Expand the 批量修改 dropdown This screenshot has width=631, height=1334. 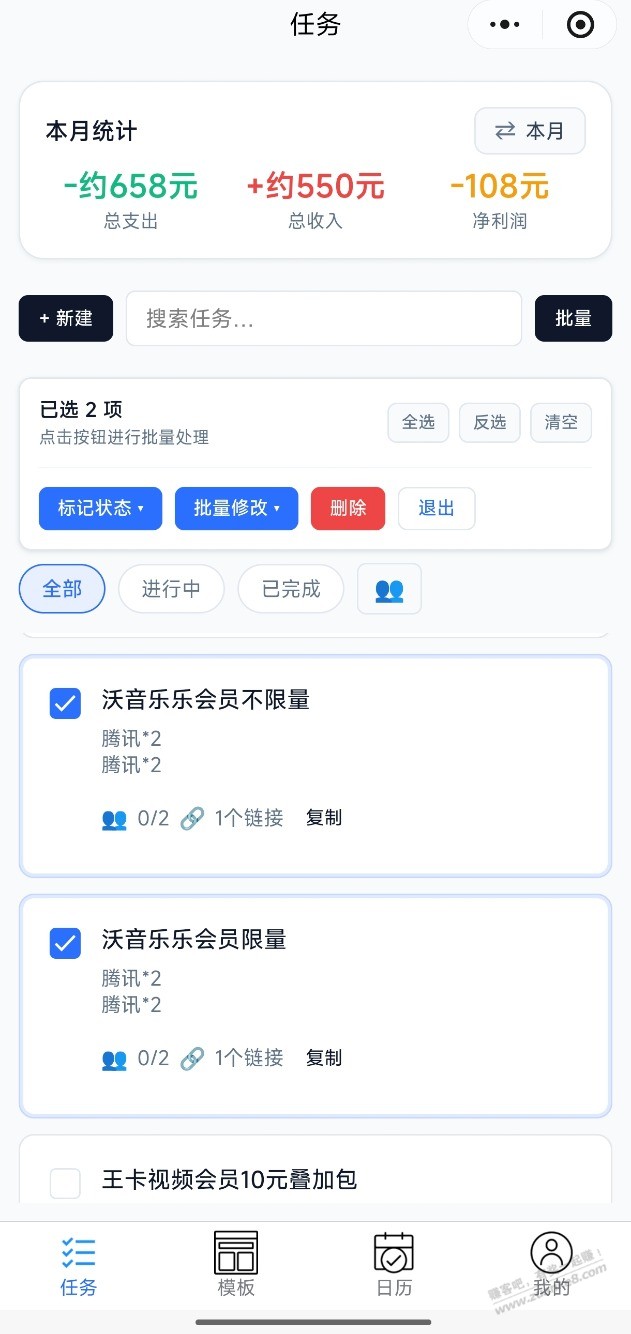point(237,508)
